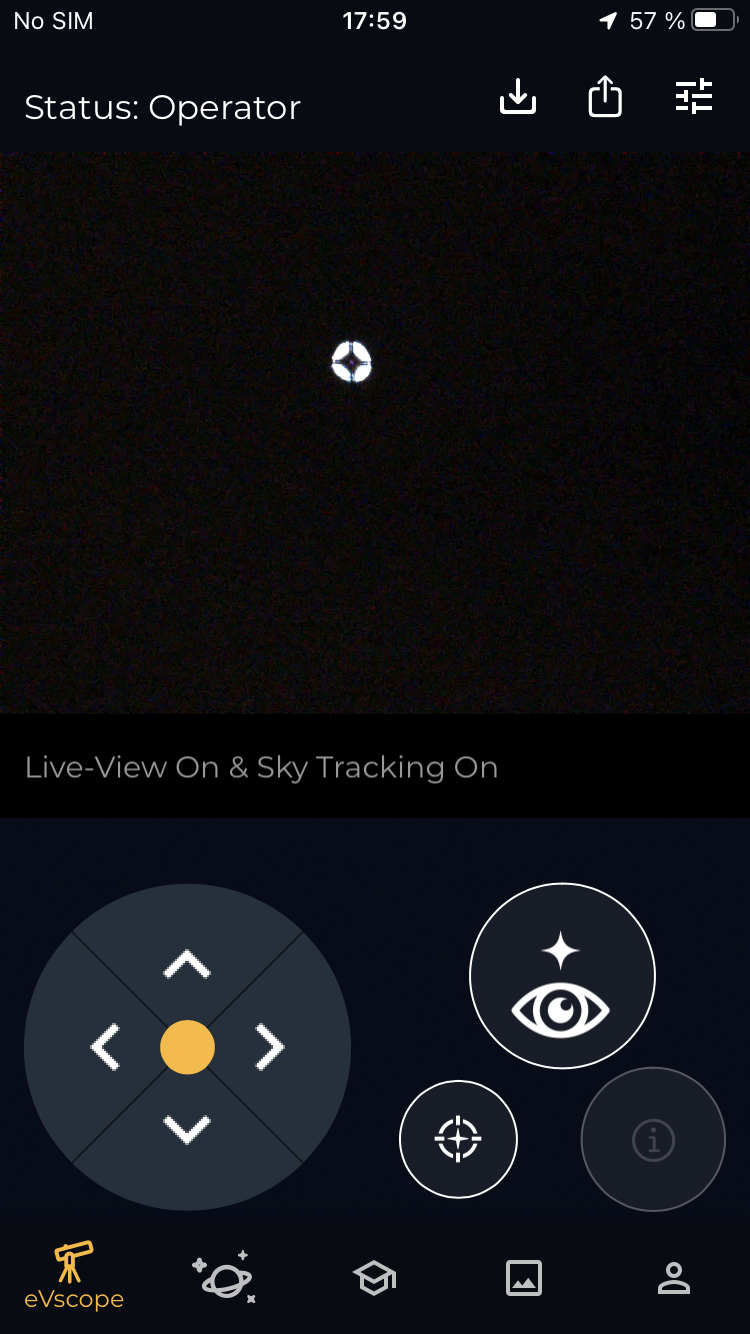
Task: Open the graduation cap learning tab
Action: click(x=375, y=1277)
